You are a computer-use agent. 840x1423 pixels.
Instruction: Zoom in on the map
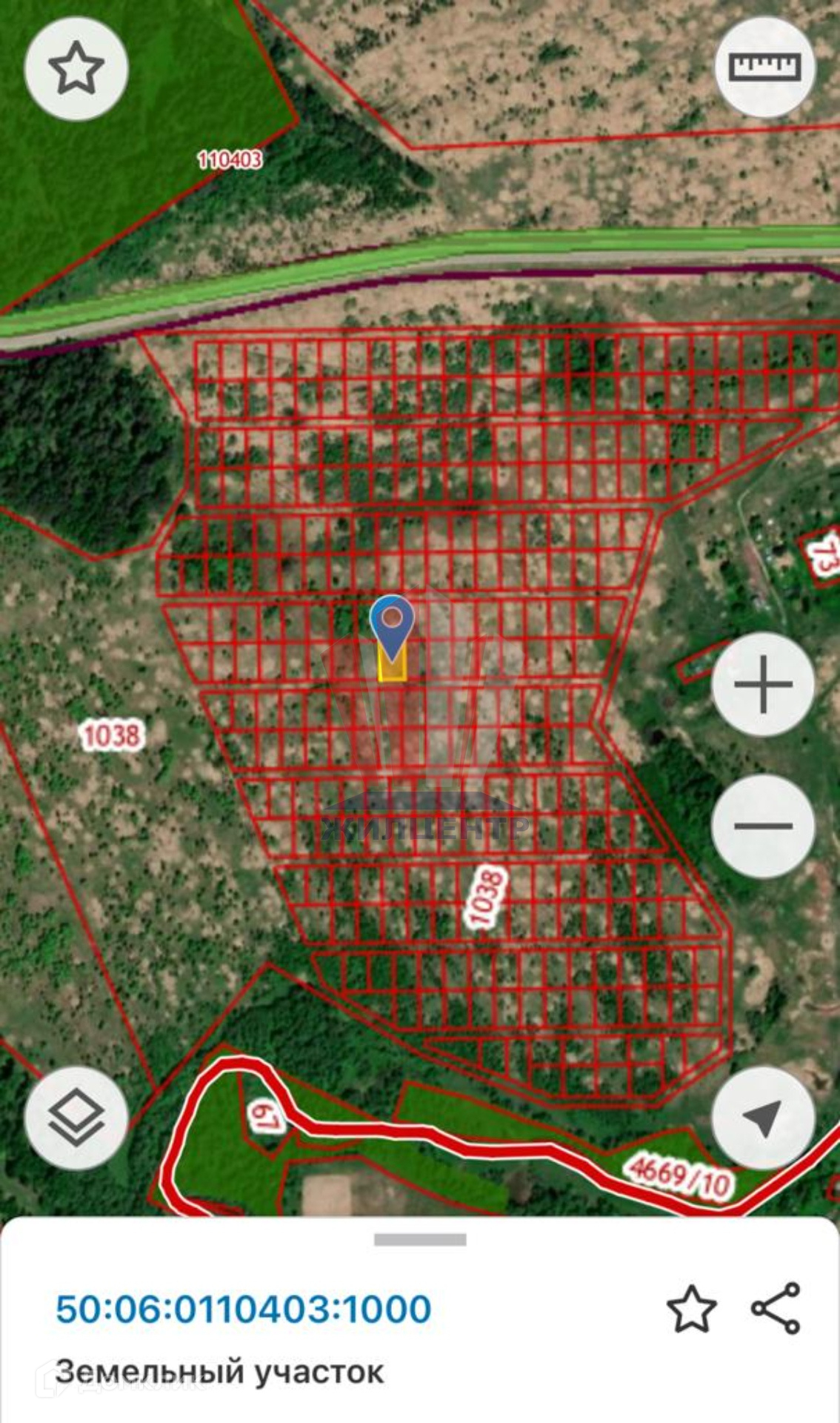pos(763,684)
